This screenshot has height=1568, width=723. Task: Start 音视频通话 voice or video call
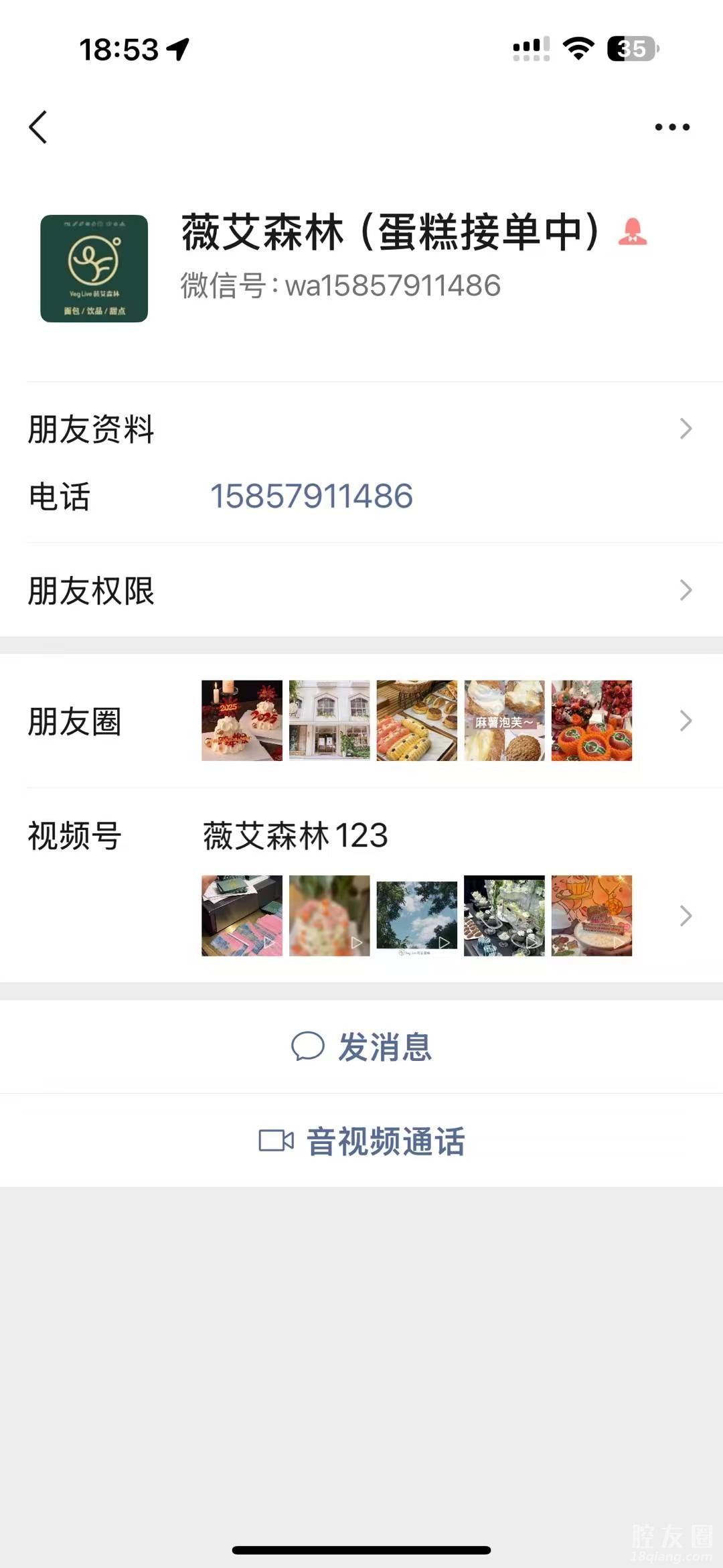coord(361,1141)
